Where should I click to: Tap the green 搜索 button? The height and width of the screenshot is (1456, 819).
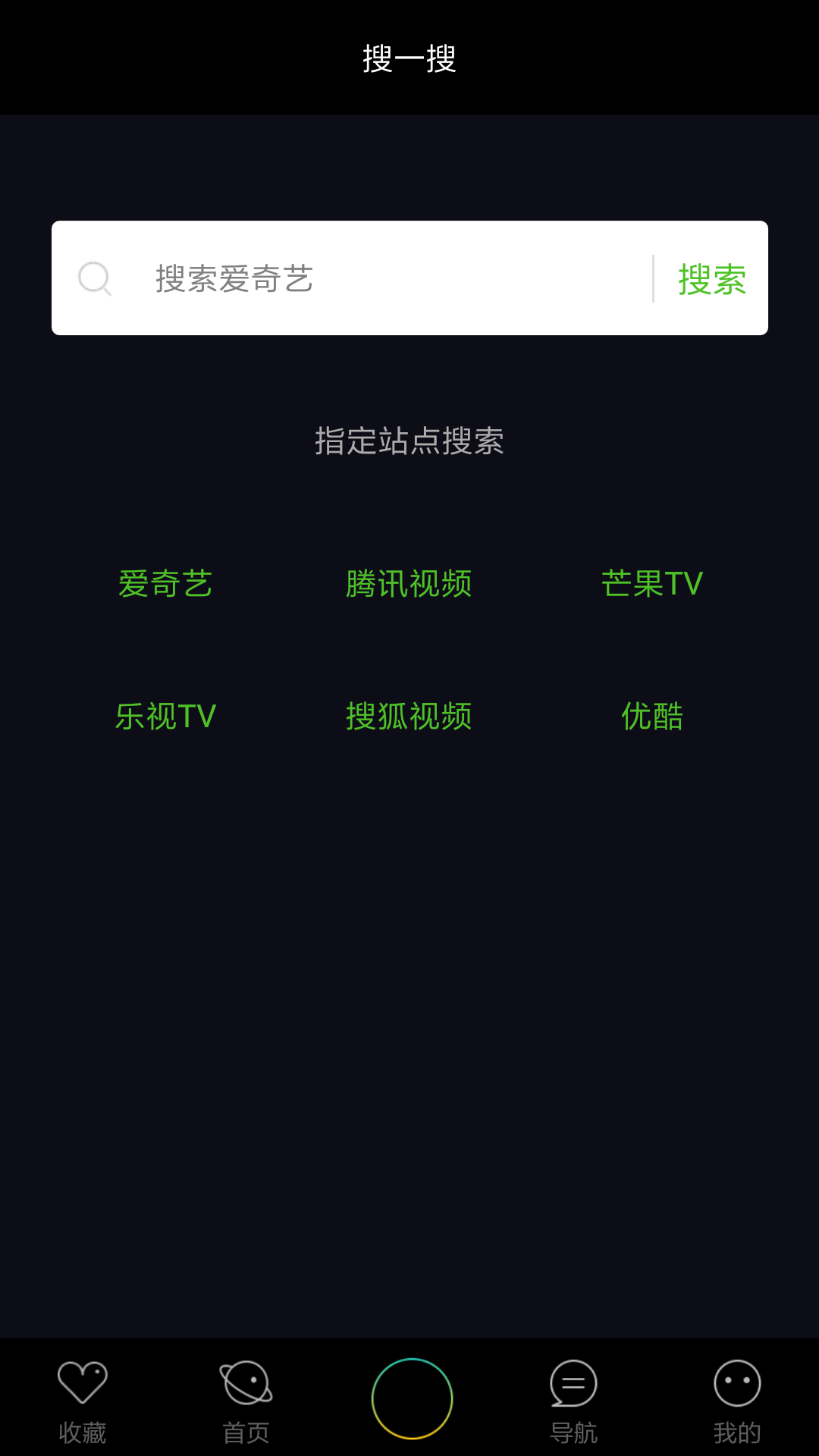[x=711, y=279]
